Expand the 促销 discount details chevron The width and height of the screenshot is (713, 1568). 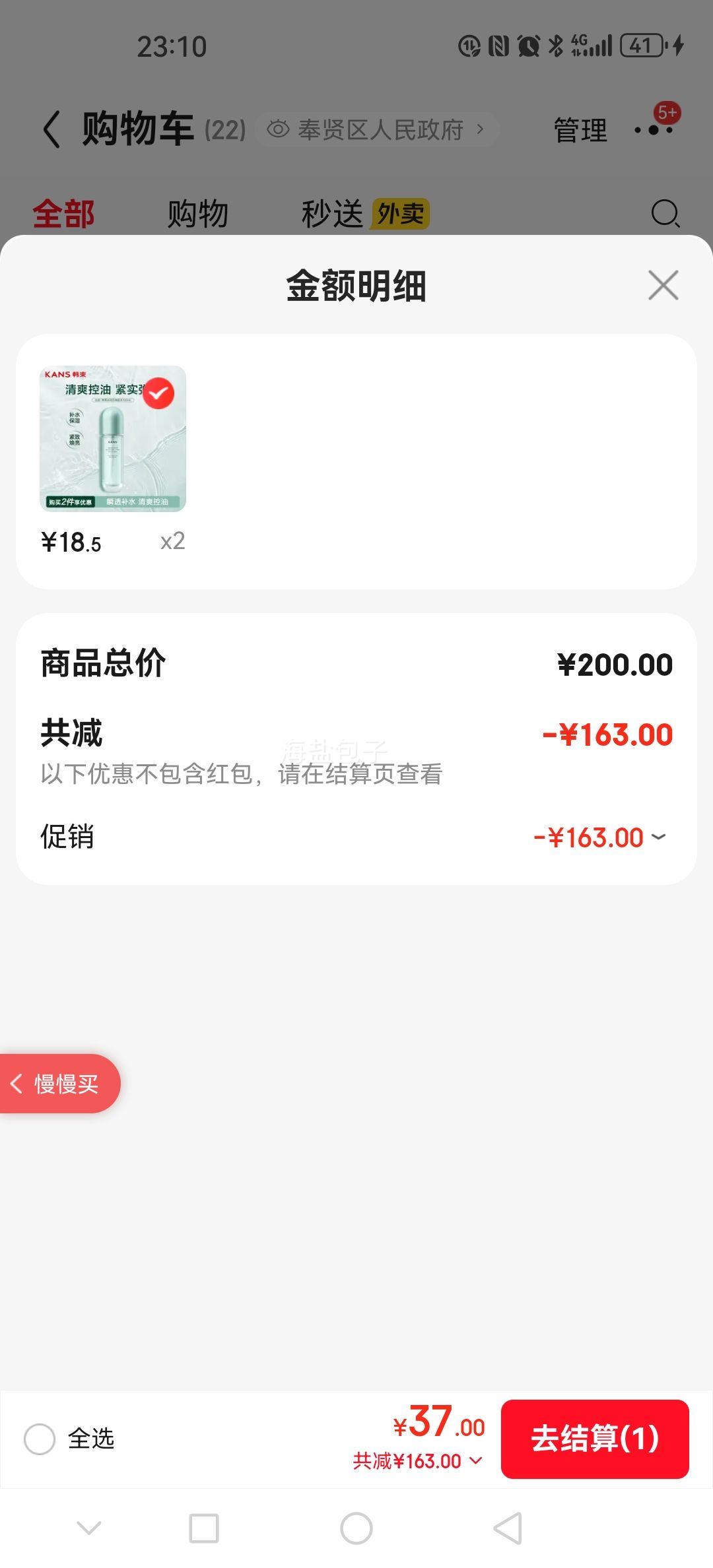point(657,837)
